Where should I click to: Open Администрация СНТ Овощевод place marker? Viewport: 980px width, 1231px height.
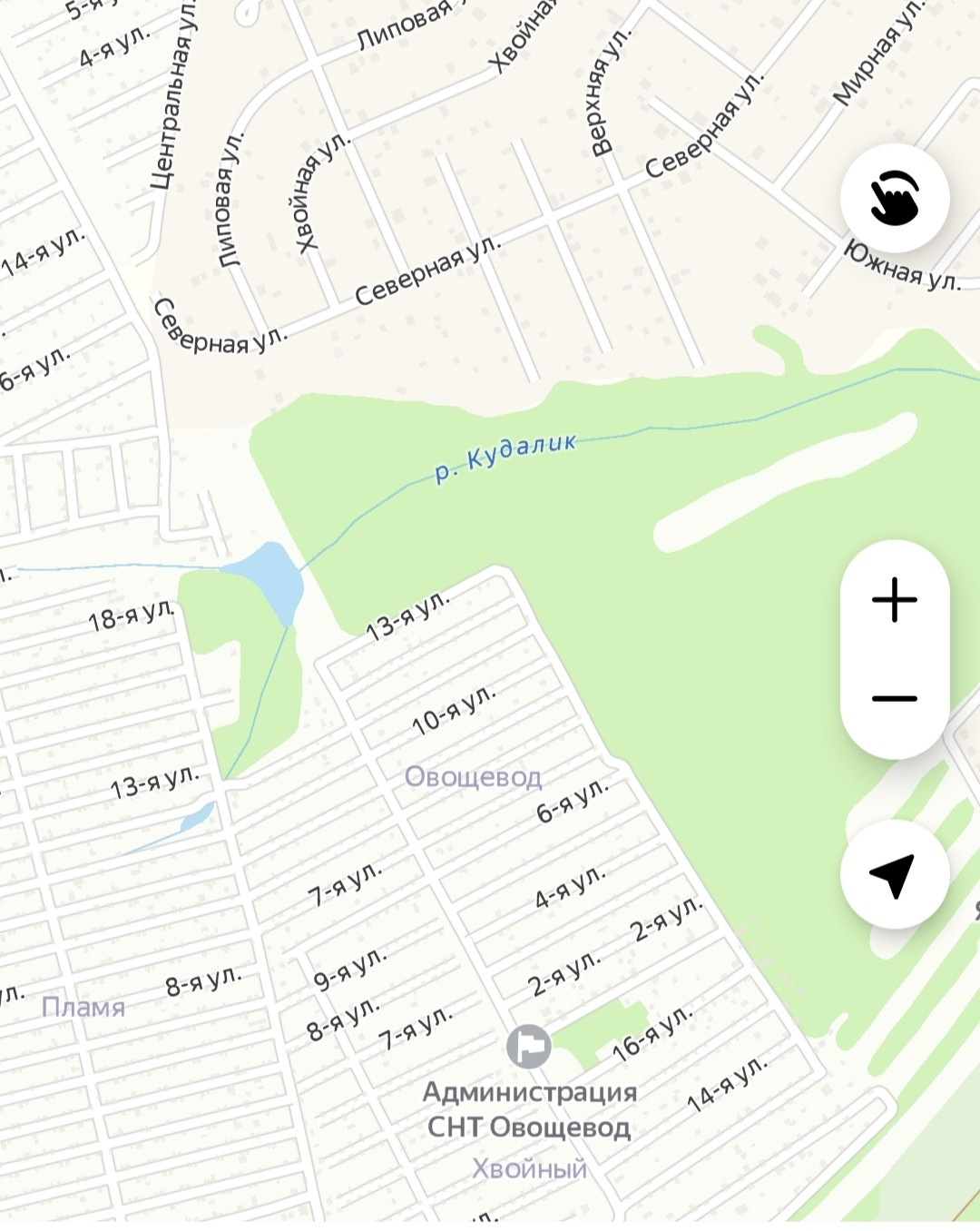pos(528,1046)
